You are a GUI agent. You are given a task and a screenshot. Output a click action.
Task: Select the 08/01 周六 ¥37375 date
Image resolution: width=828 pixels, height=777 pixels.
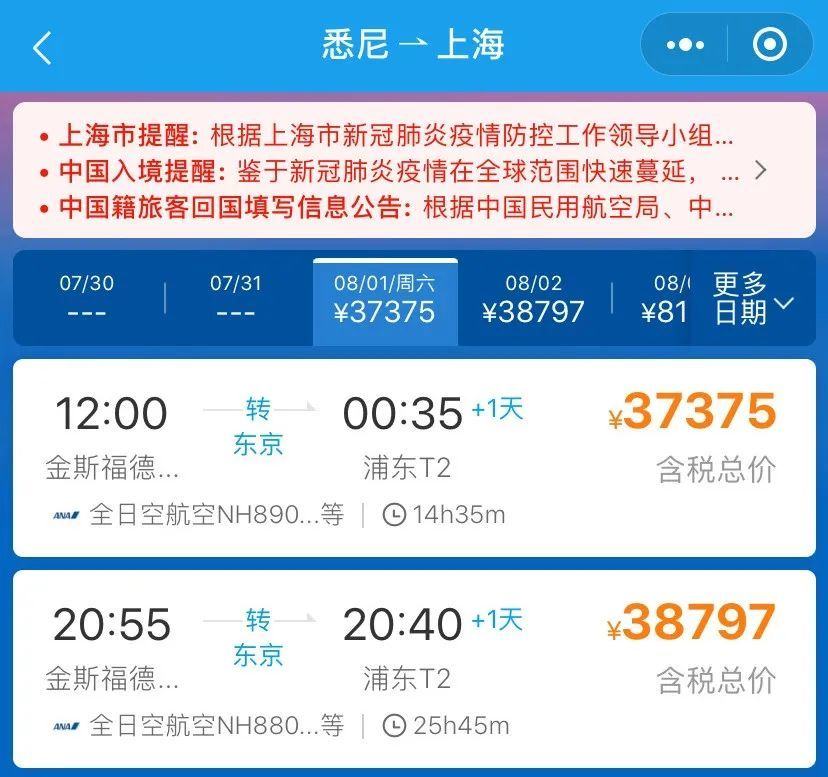click(385, 300)
